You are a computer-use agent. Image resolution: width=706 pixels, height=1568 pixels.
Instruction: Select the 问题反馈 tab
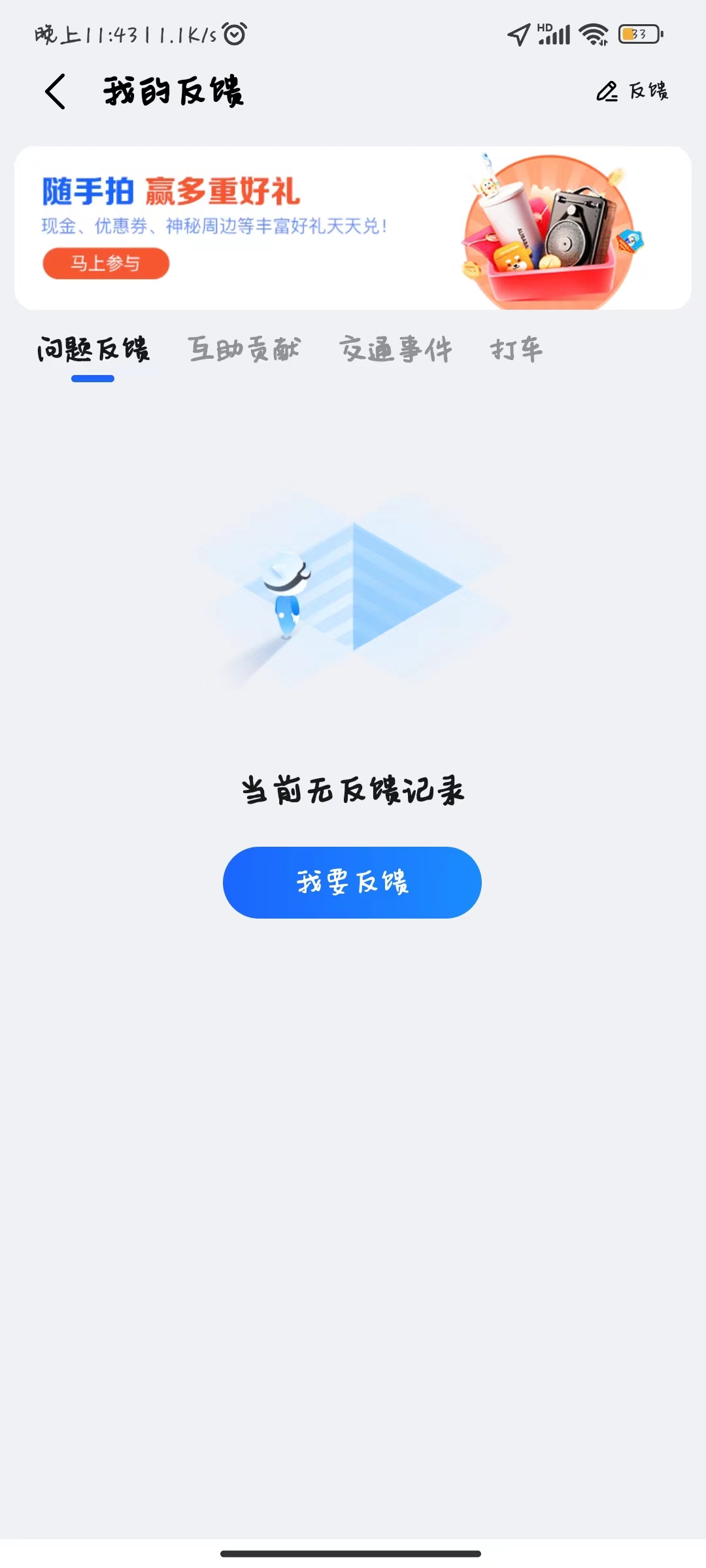(x=93, y=350)
